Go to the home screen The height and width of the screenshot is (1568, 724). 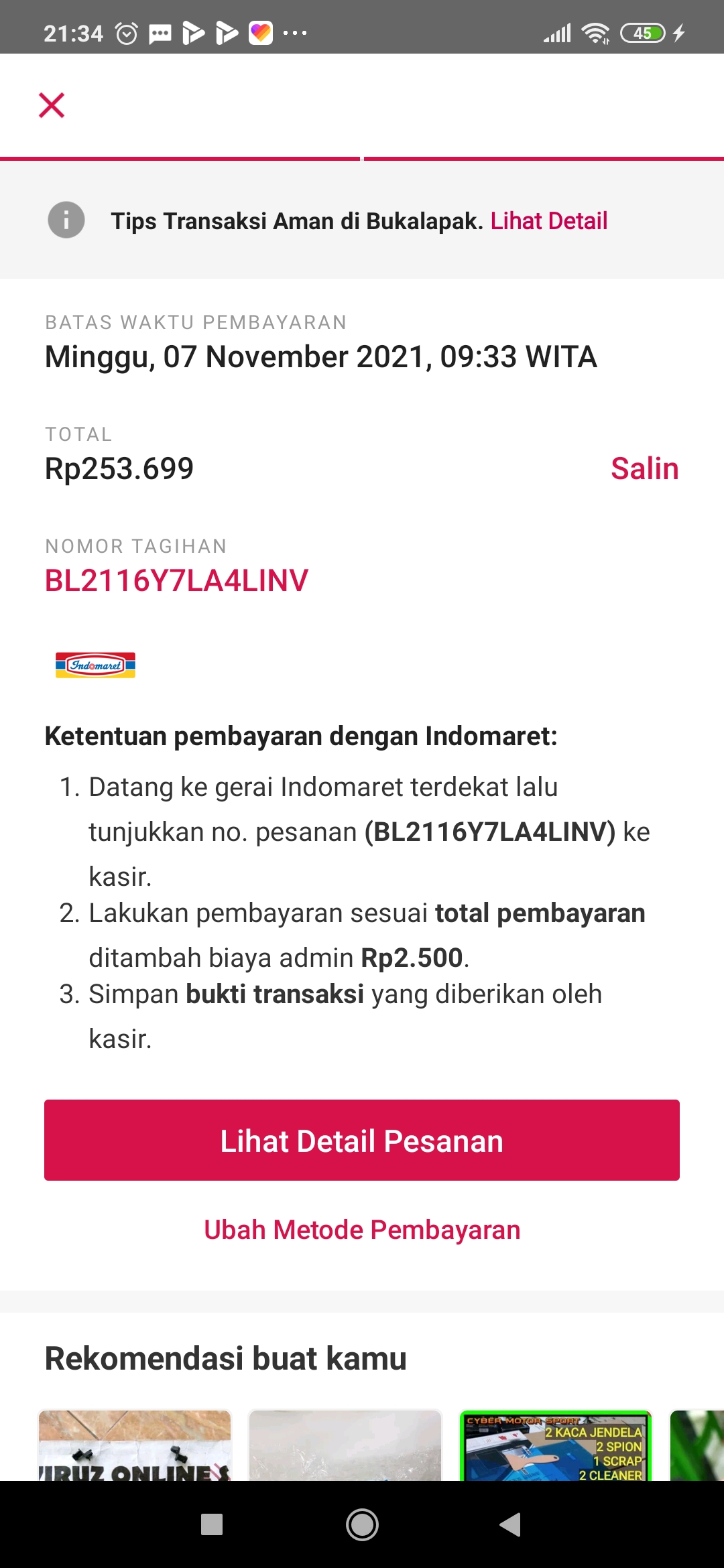coord(362,1524)
